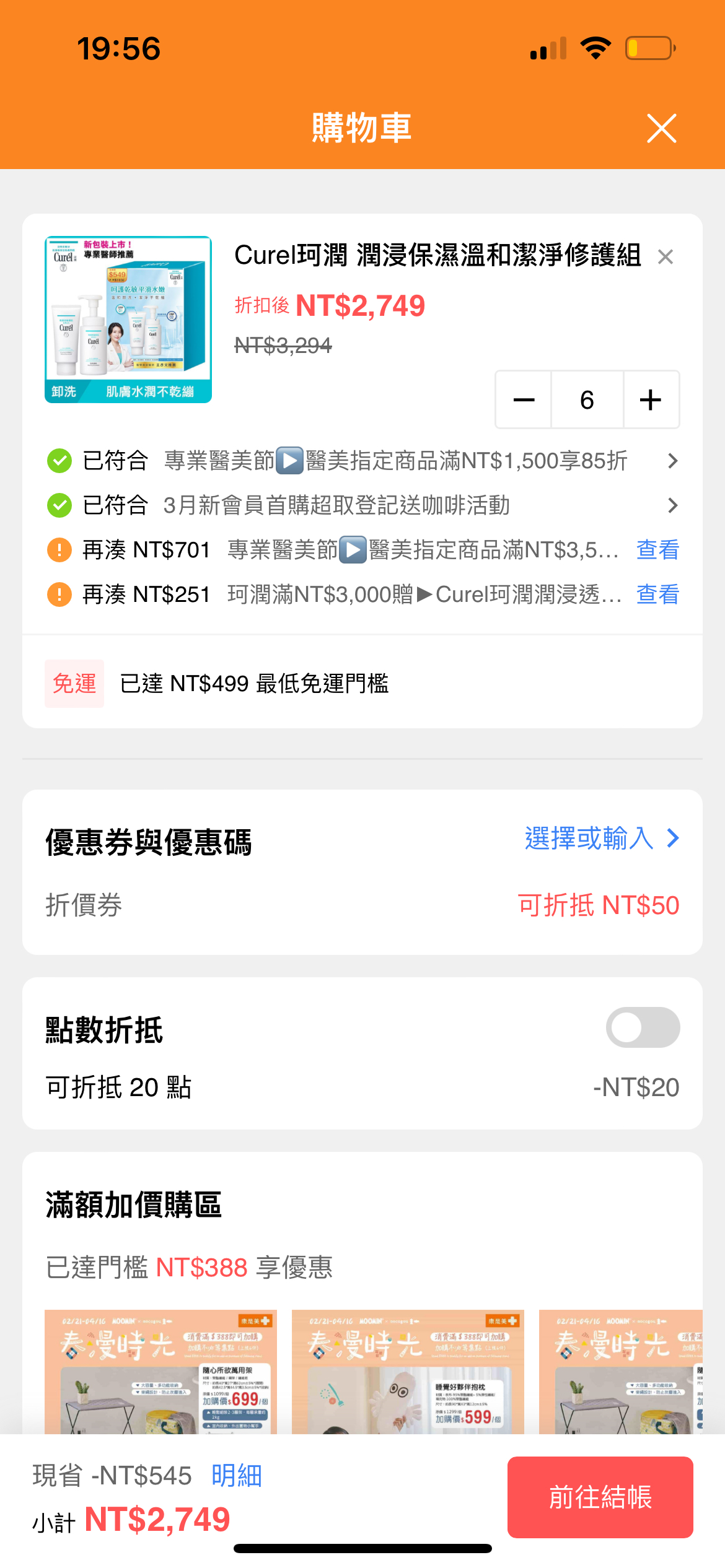Tap 查看 for the 再湊 NT$251 offer

click(657, 595)
